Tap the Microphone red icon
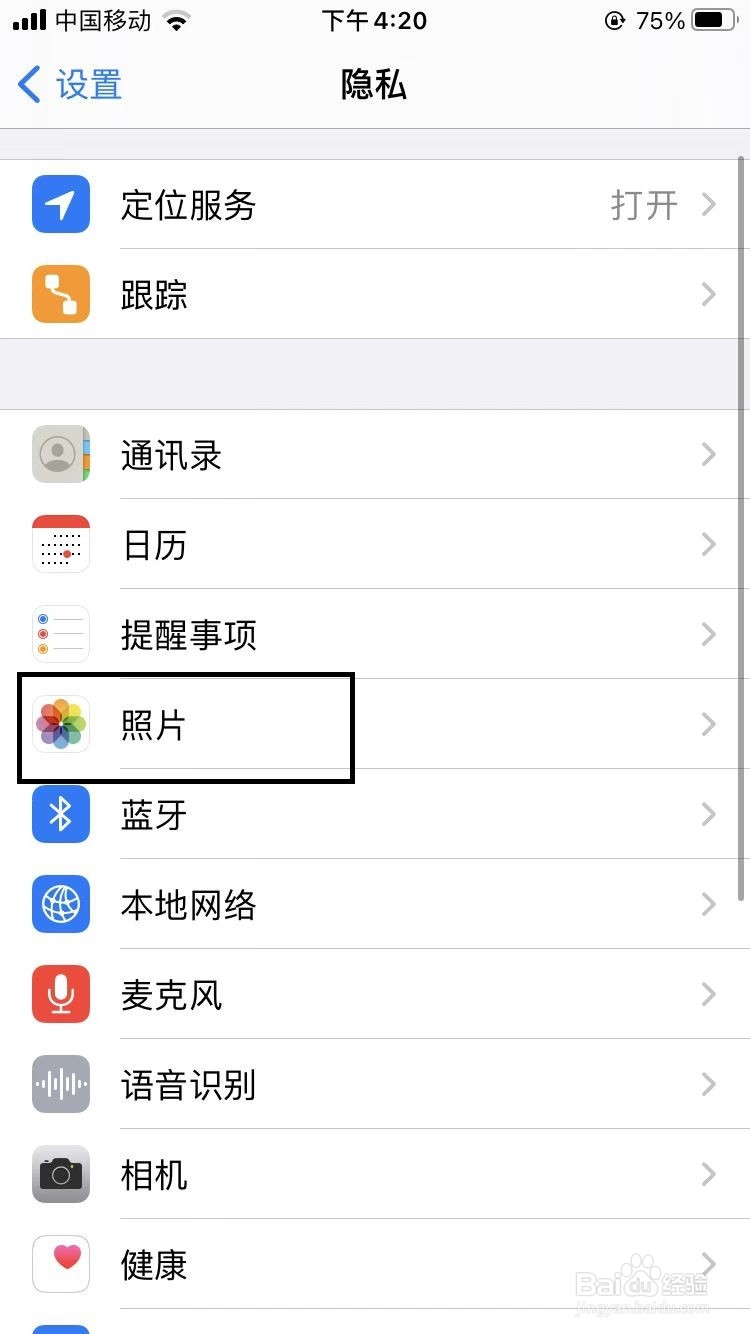750x1334 pixels. tap(60, 994)
